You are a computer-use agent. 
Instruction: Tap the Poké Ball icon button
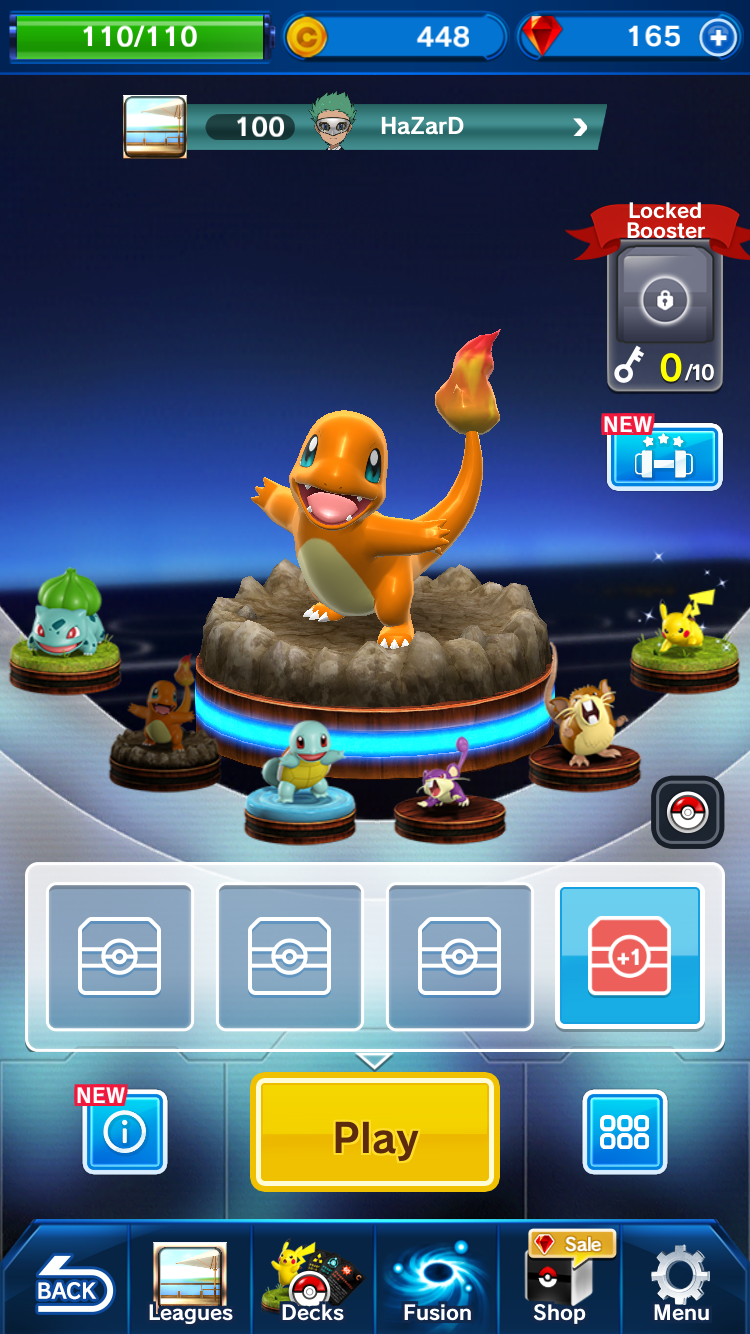pyautogui.click(x=687, y=812)
